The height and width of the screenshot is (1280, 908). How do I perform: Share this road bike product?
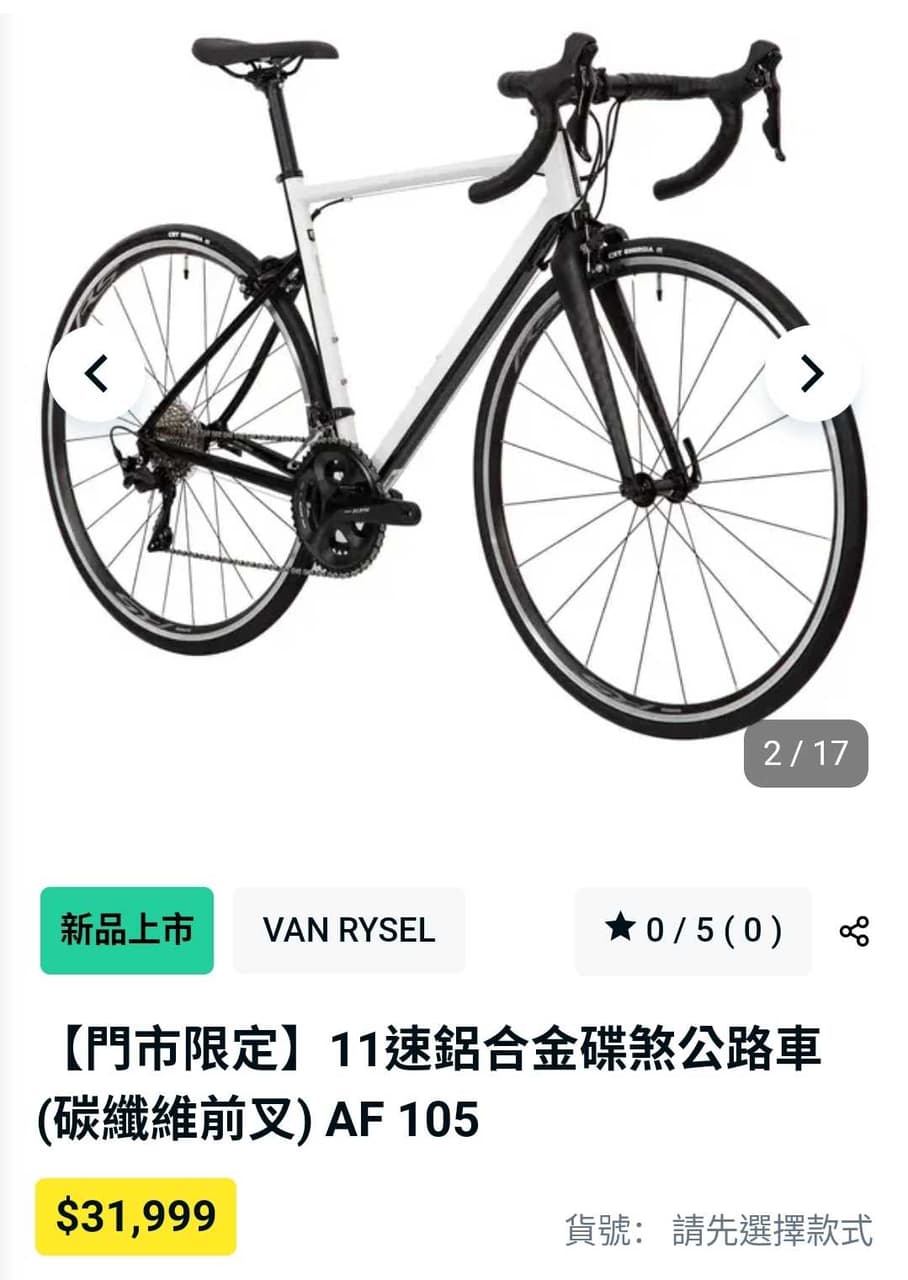coord(854,931)
